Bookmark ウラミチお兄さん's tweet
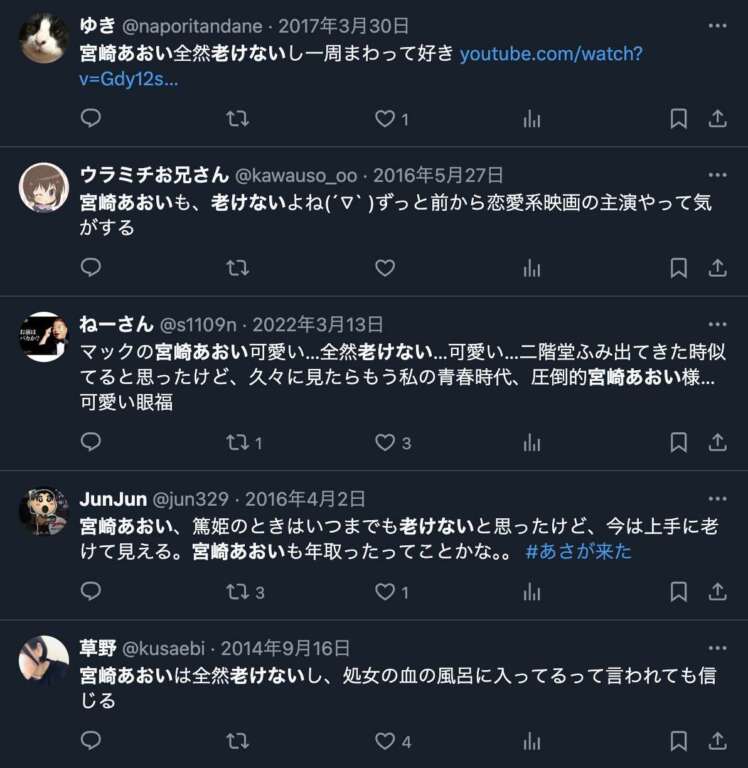The image size is (748, 768). 678,268
